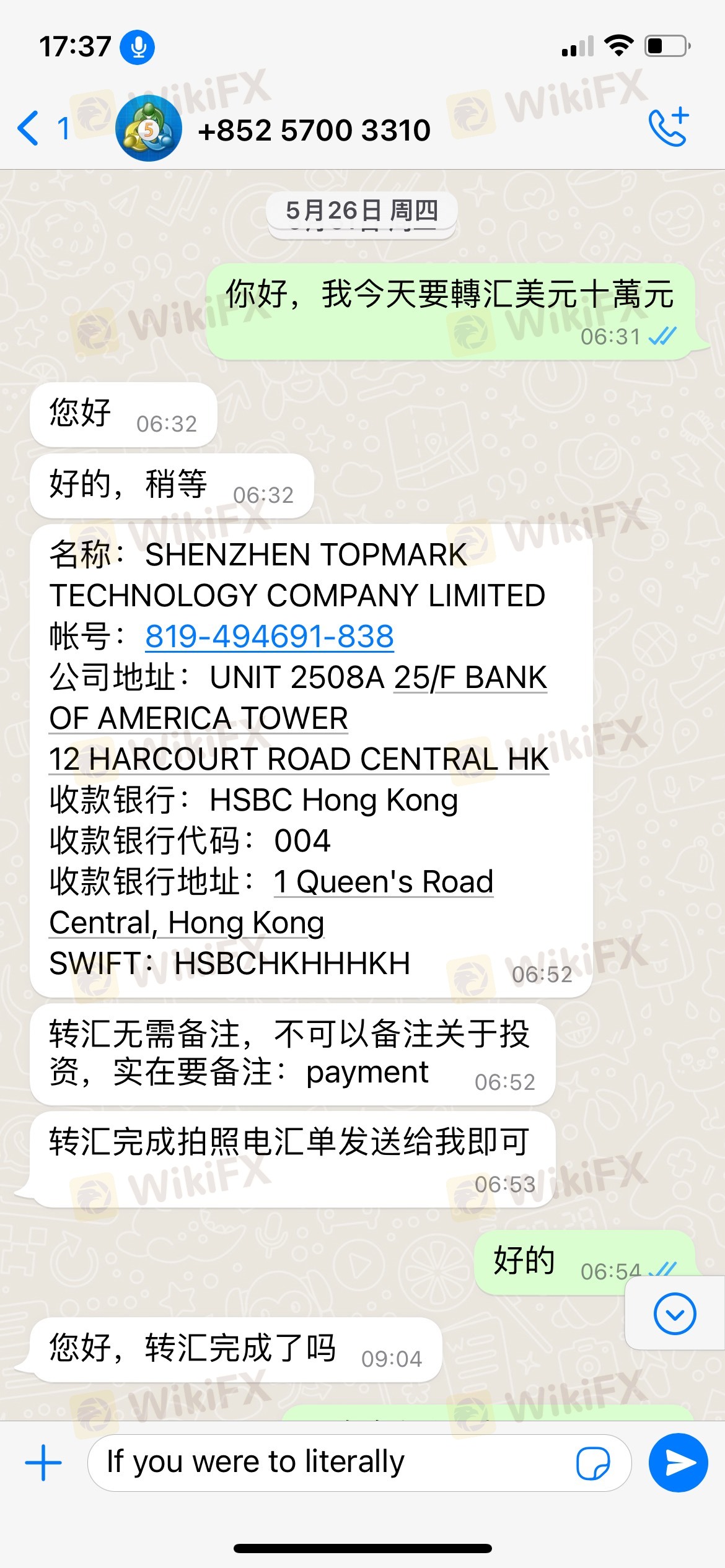Image resolution: width=725 pixels, height=1568 pixels.
Task: Tap the account number 819-494691-838 link
Action: click(x=269, y=637)
